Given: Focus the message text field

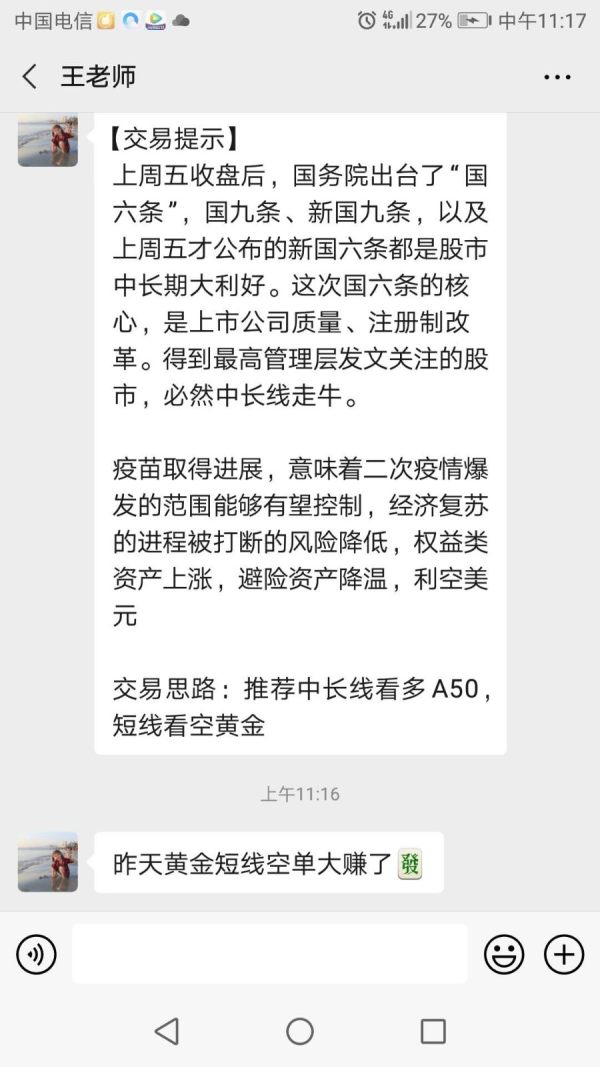Looking at the screenshot, I should [x=269, y=953].
